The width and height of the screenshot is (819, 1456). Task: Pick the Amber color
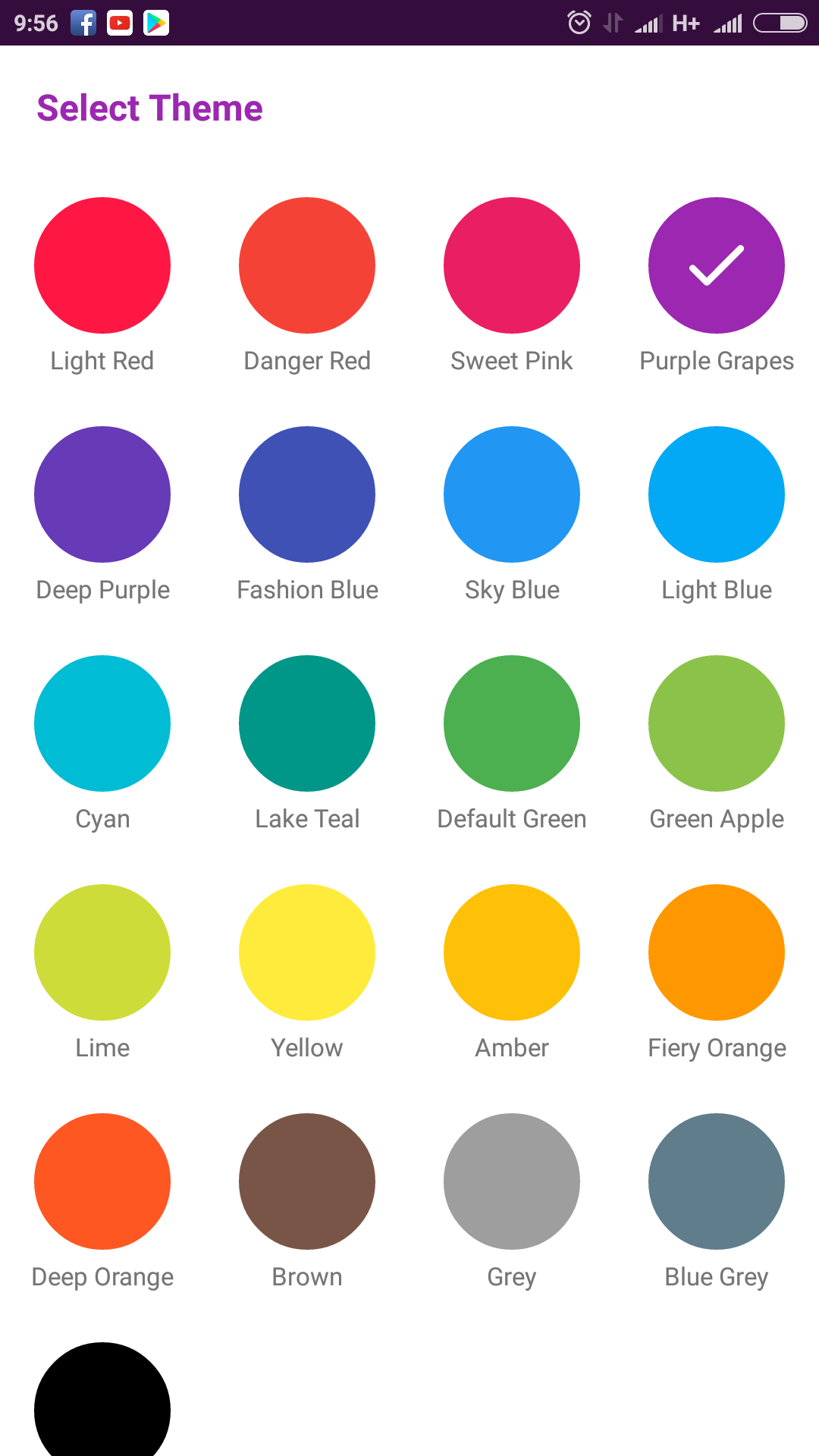point(512,952)
